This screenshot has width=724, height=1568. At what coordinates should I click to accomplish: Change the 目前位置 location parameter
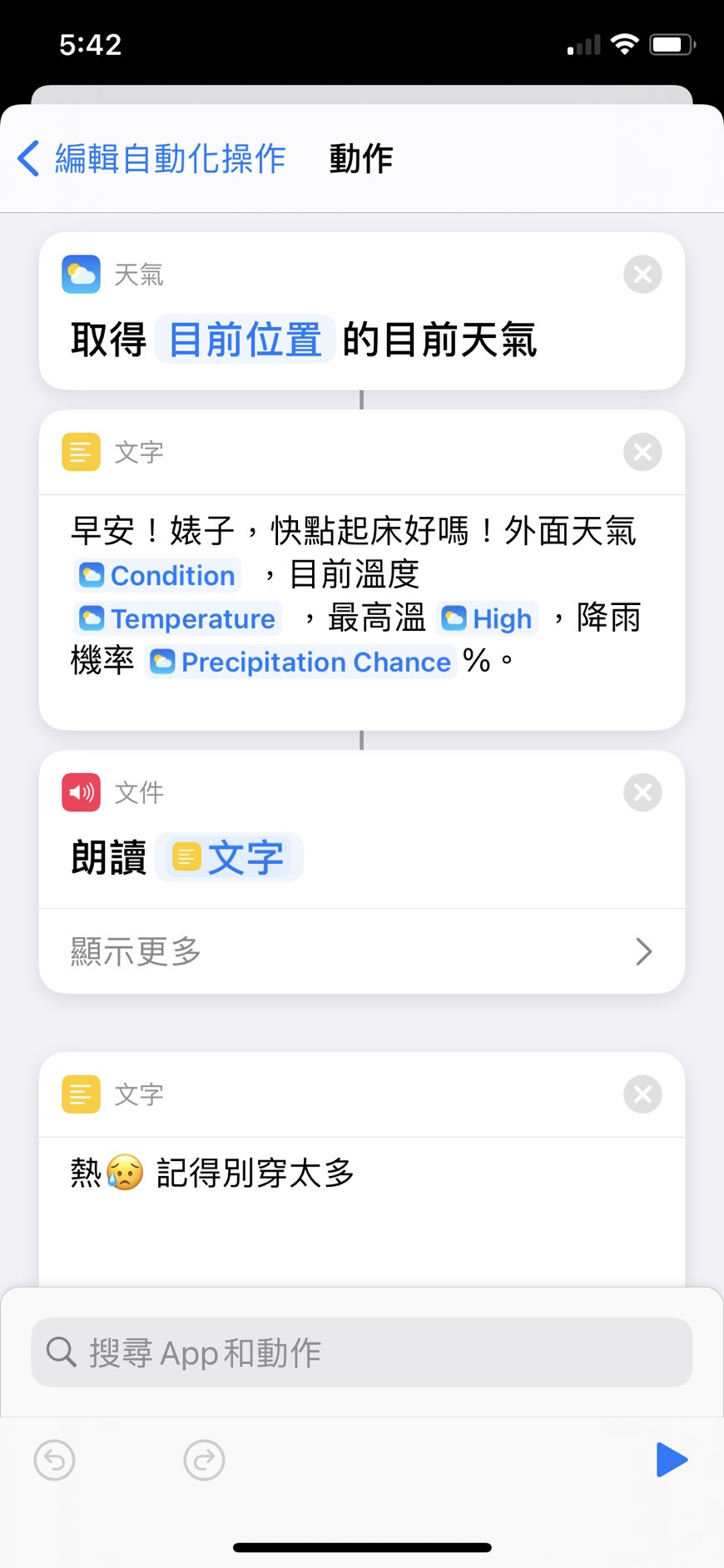(245, 340)
